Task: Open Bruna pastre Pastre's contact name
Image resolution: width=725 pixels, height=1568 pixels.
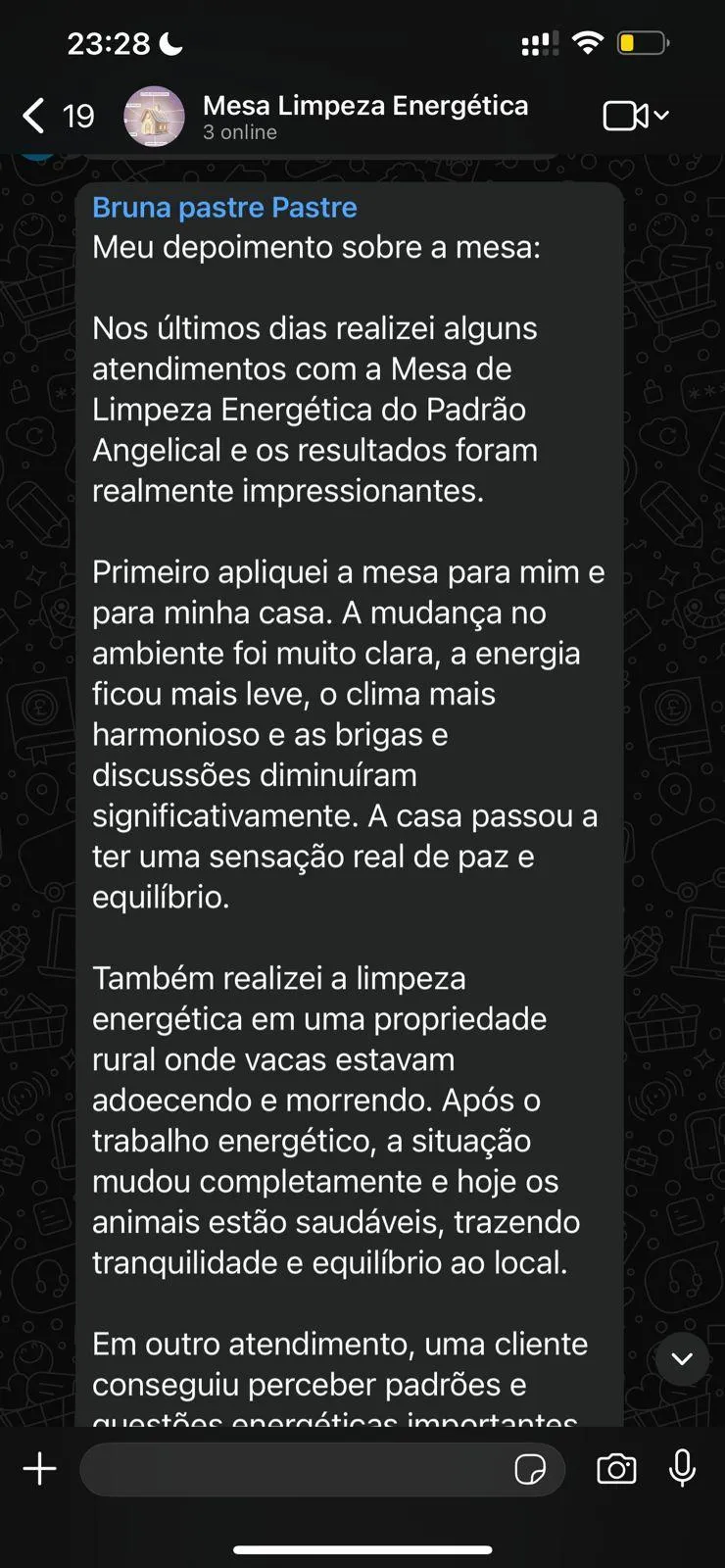Action: coord(224,208)
